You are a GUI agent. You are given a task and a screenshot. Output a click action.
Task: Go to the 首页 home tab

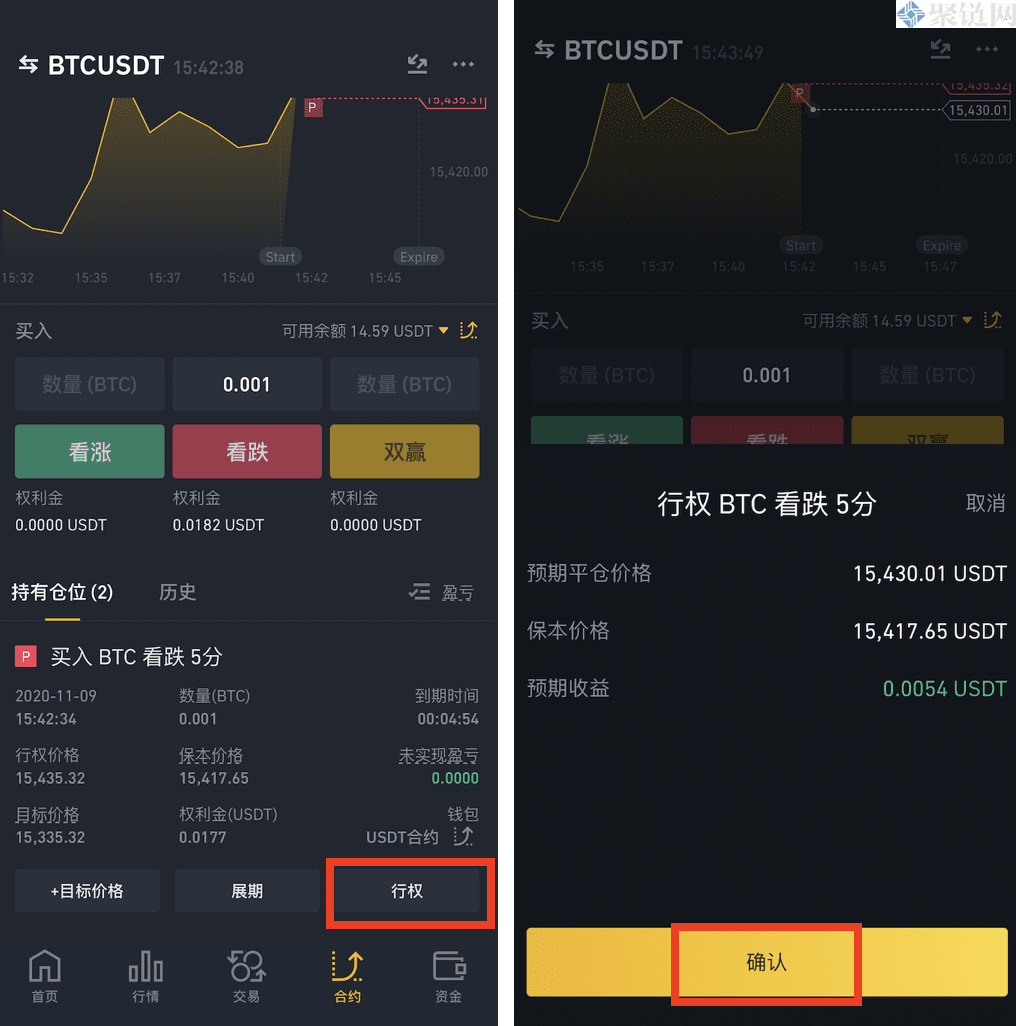click(x=45, y=977)
